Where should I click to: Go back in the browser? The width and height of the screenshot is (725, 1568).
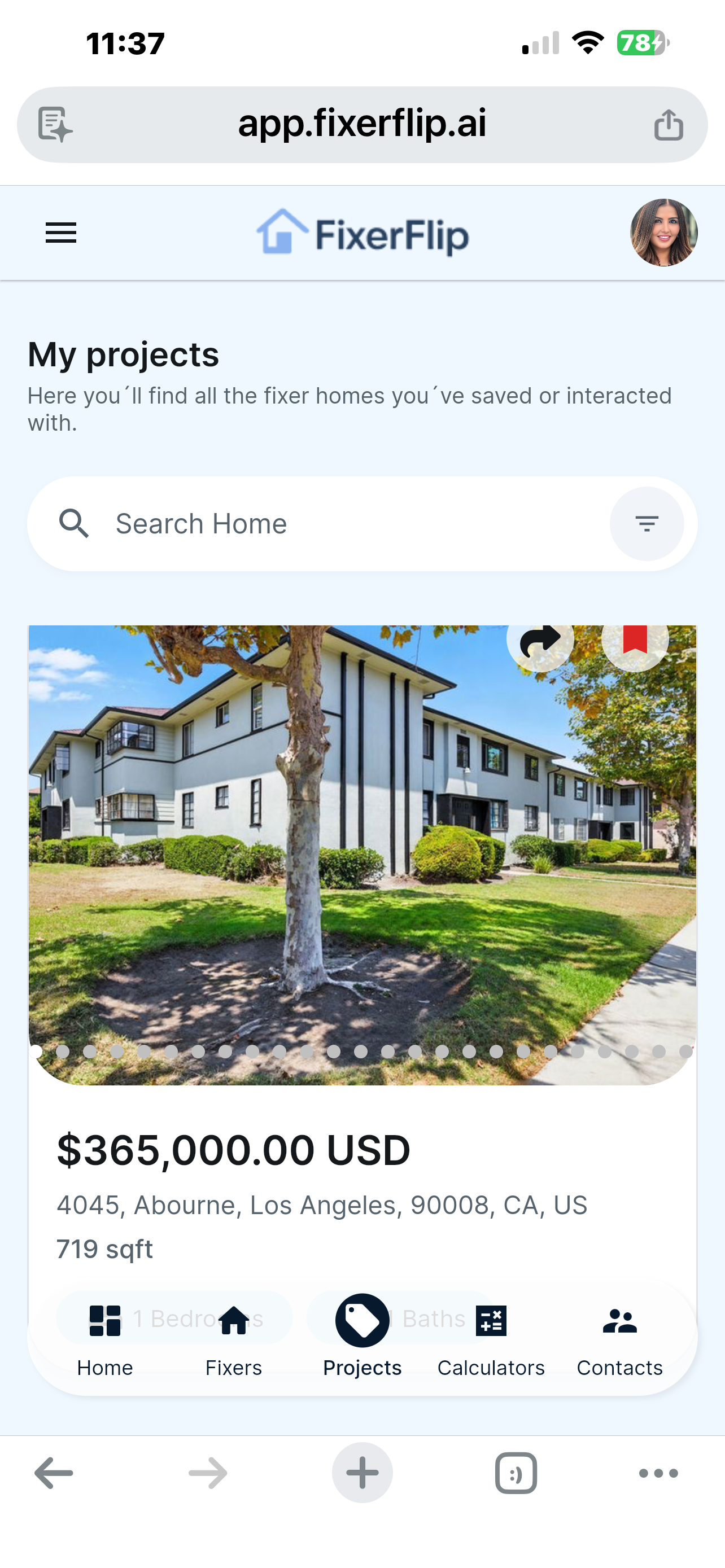(x=54, y=1473)
